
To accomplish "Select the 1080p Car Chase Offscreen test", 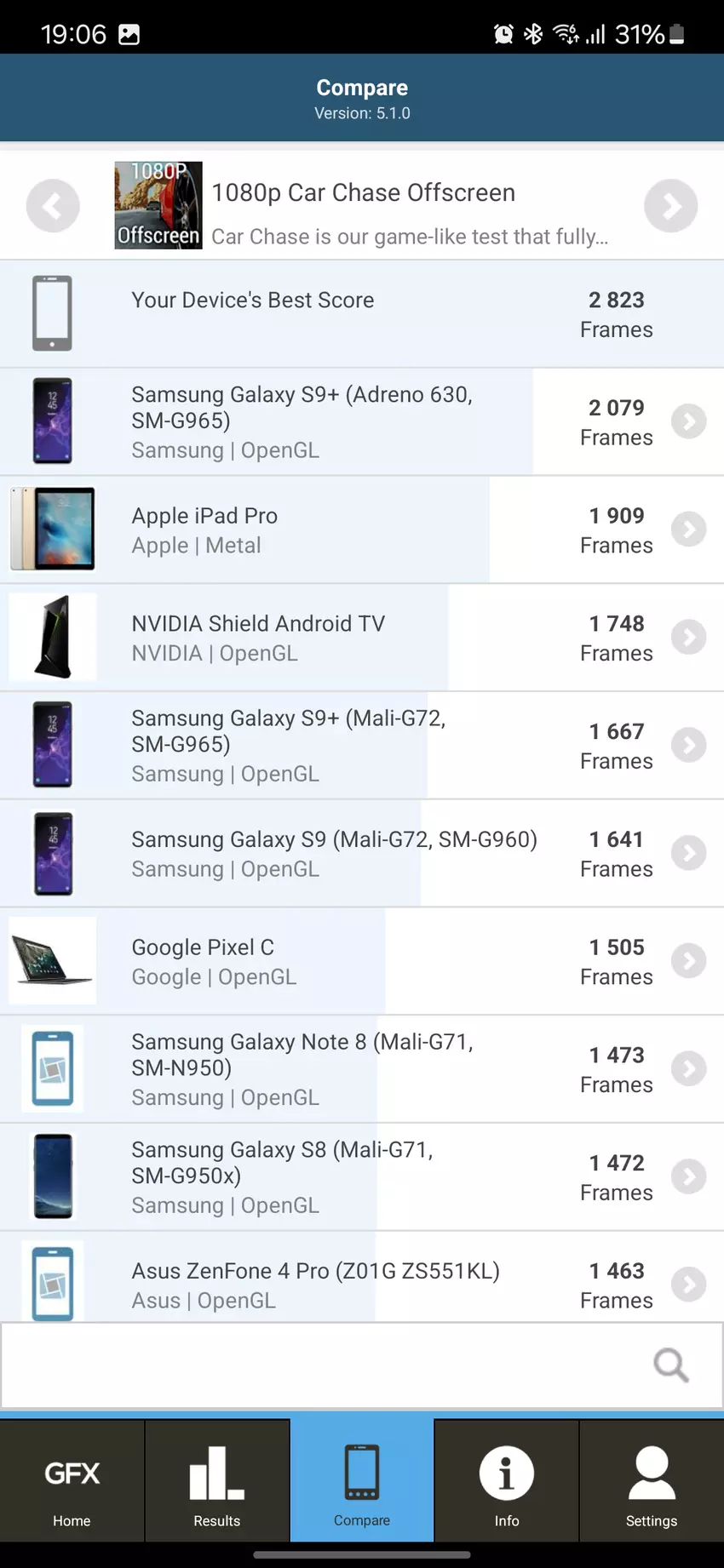I will point(362,206).
